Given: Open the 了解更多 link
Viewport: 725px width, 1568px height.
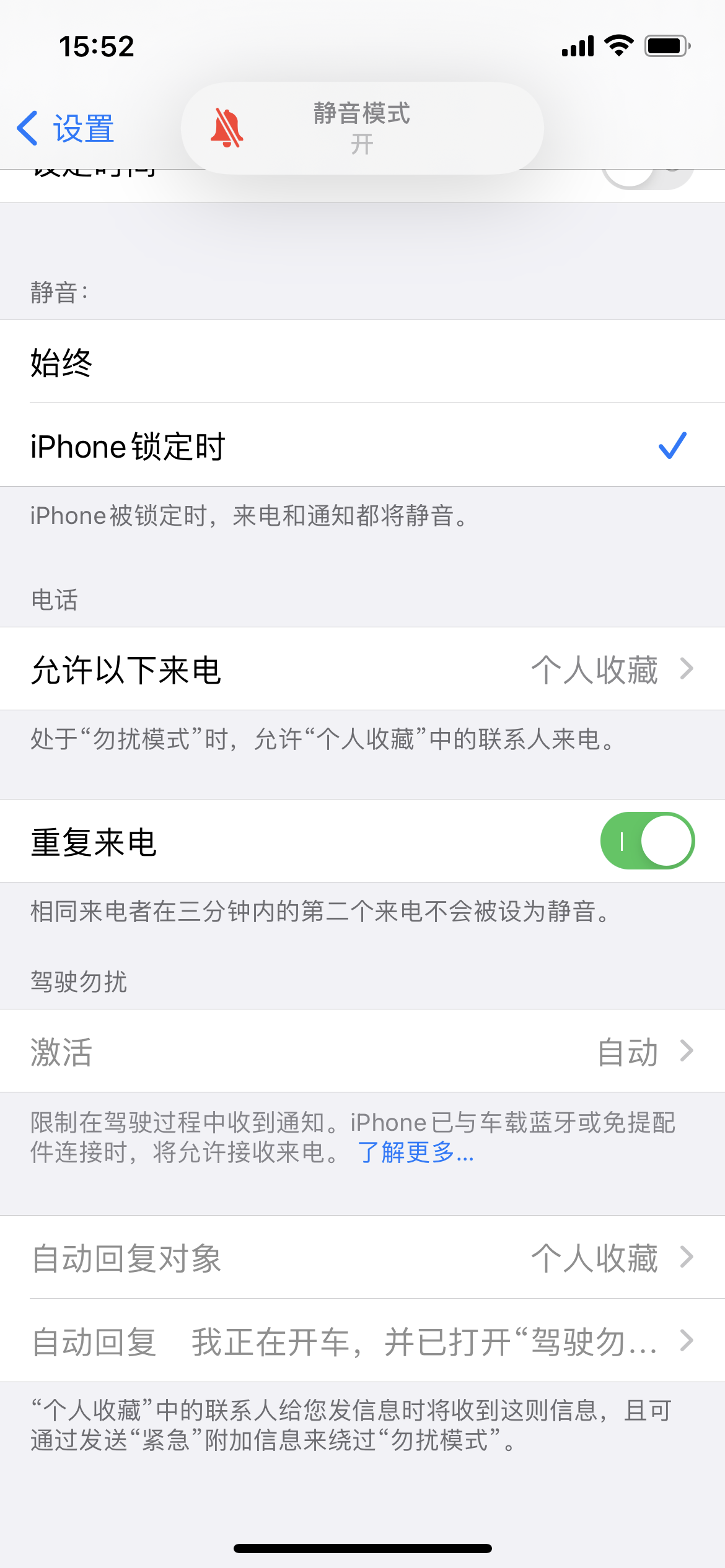Looking at the screenshot, I should pyautogui.click(x=416, y=1152).
